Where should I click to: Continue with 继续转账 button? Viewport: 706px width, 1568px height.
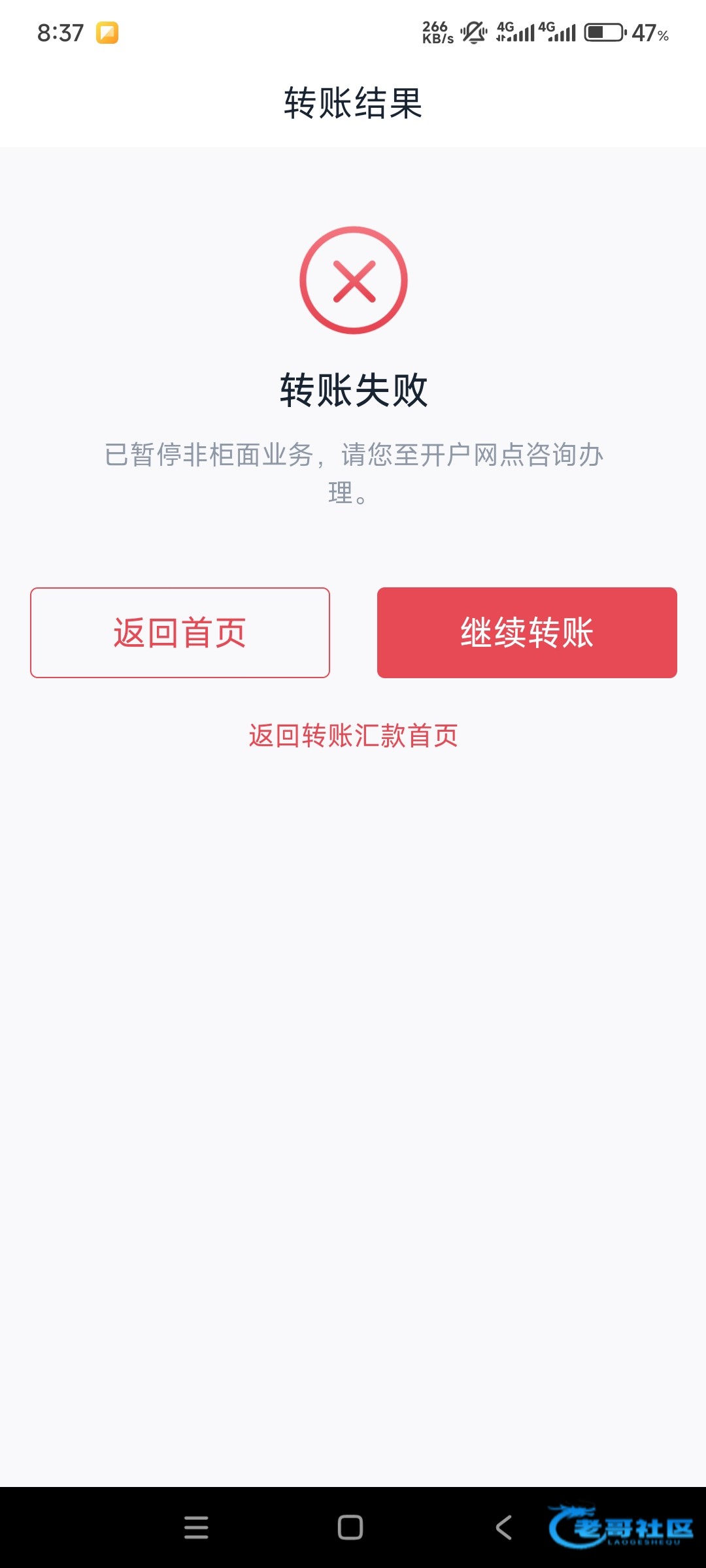pyautogui.click(x=527, y=632)
